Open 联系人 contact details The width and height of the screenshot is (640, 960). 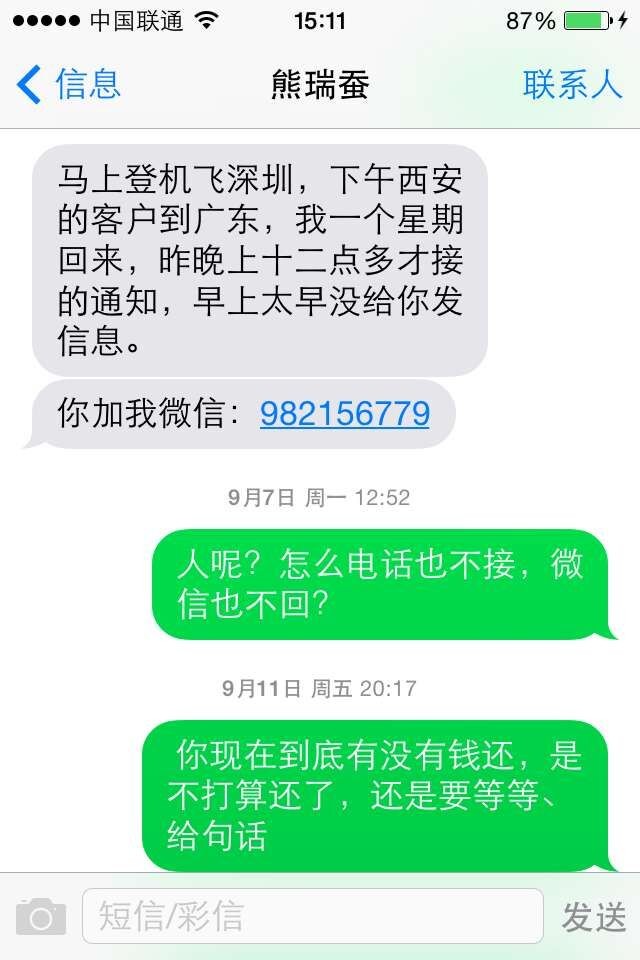coord(572,84)
